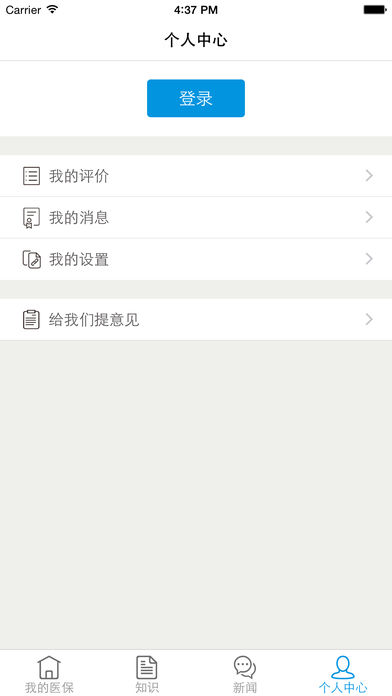Switch to the 我的医保 tab
The image size is (392, 696).
pos(49,674)
